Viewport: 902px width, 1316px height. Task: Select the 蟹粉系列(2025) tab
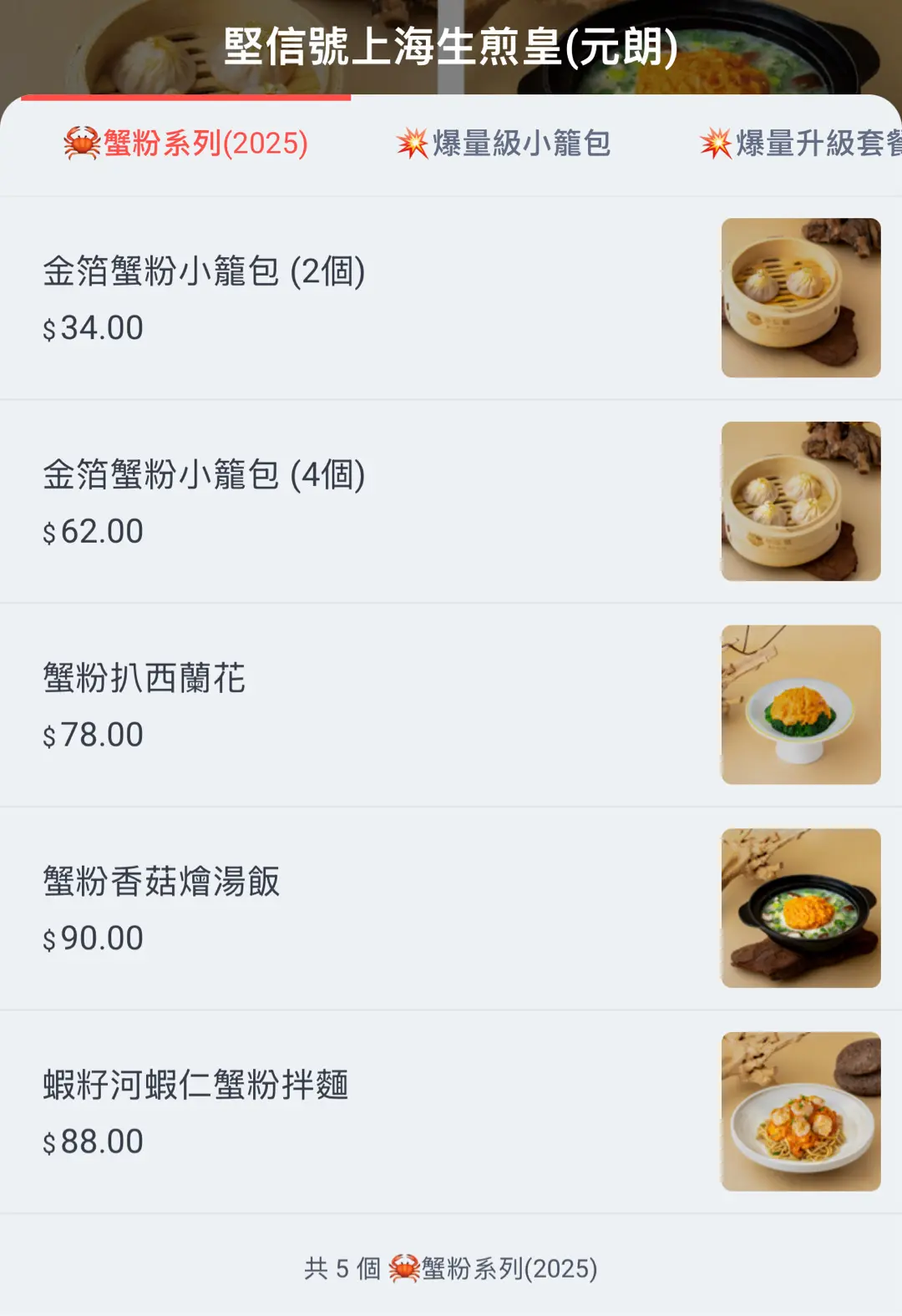[x=186, y=144]
